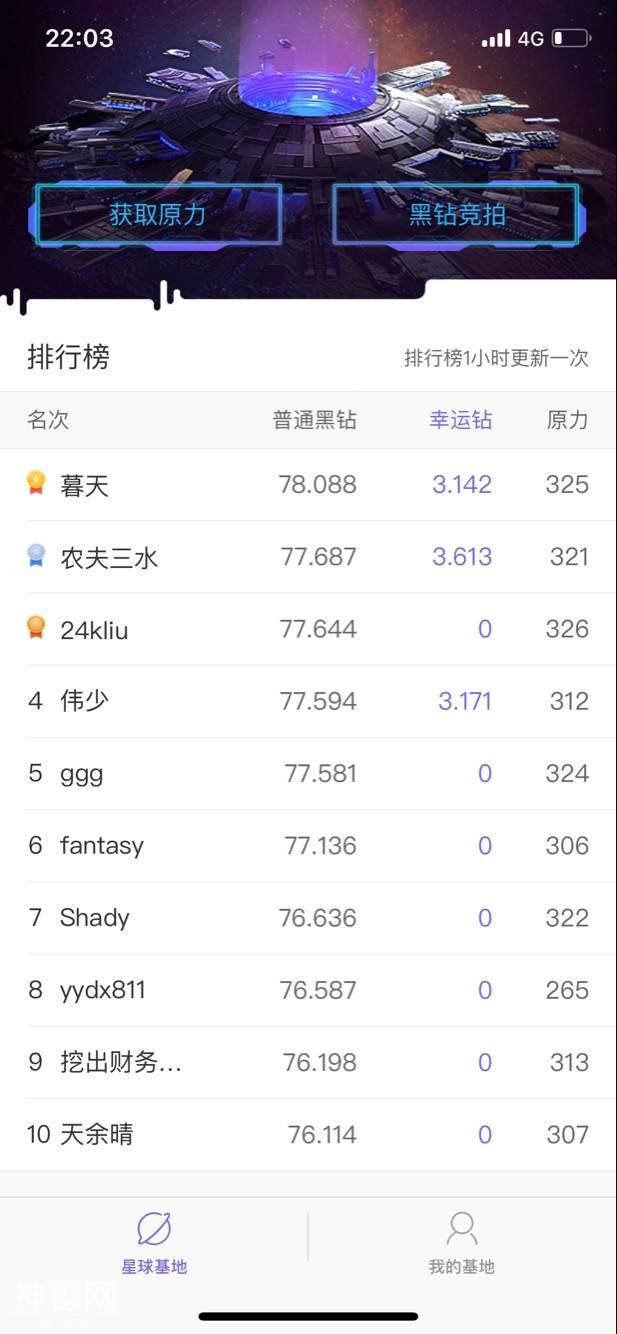Viewport: 617px width, 1334px height.
Task: Go to the 我的基地 tab
Action: click(x=461, y=1243)
